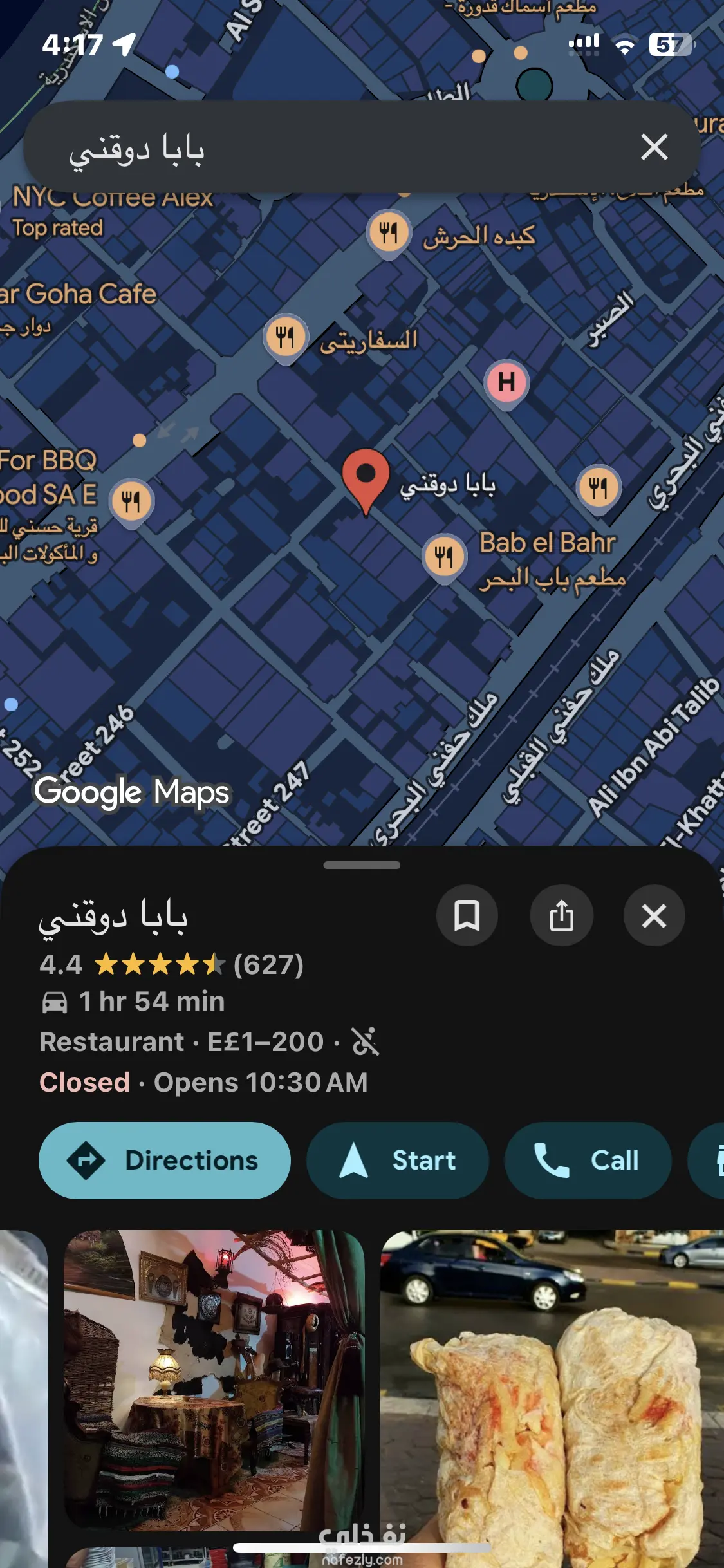The height and width of the screenshot is (1568, 724).
Task: Select the Bab el Bahr restaurant pin
Action: [445, 556]
